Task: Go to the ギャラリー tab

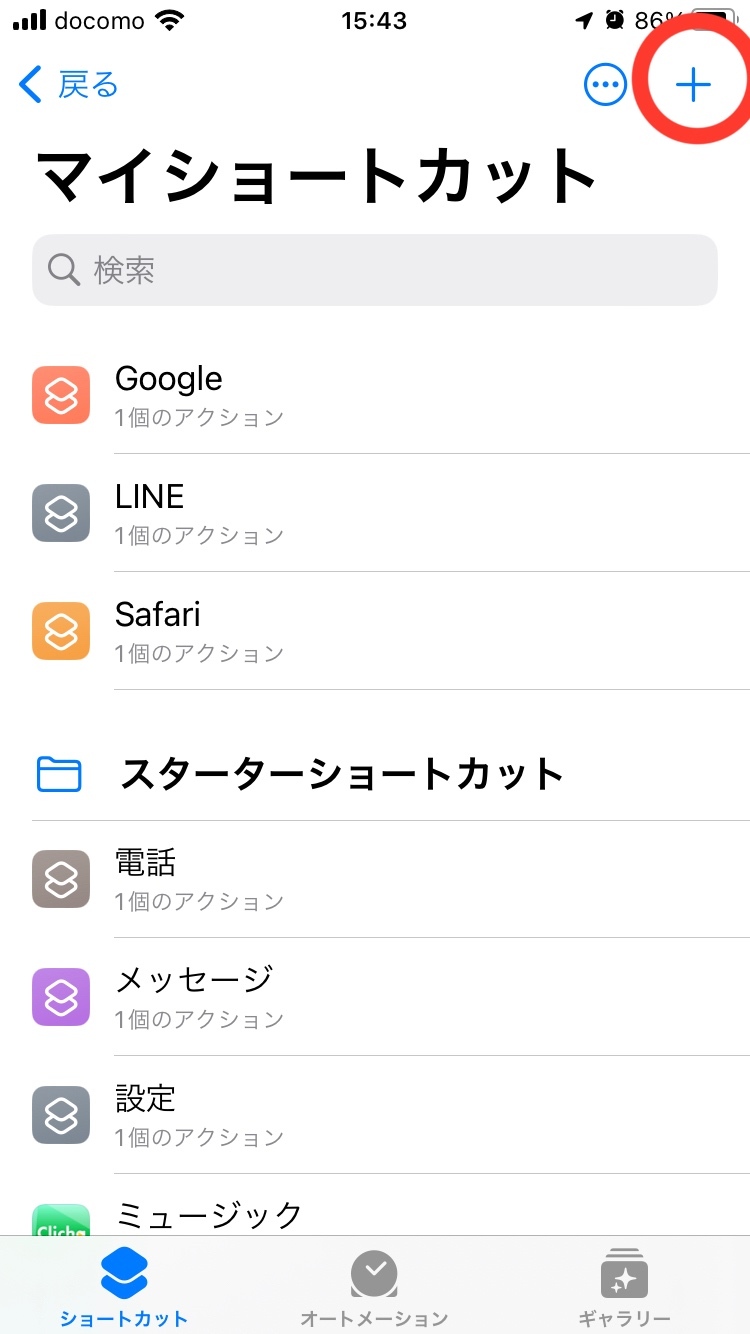Action: (x=624, y=1286)
